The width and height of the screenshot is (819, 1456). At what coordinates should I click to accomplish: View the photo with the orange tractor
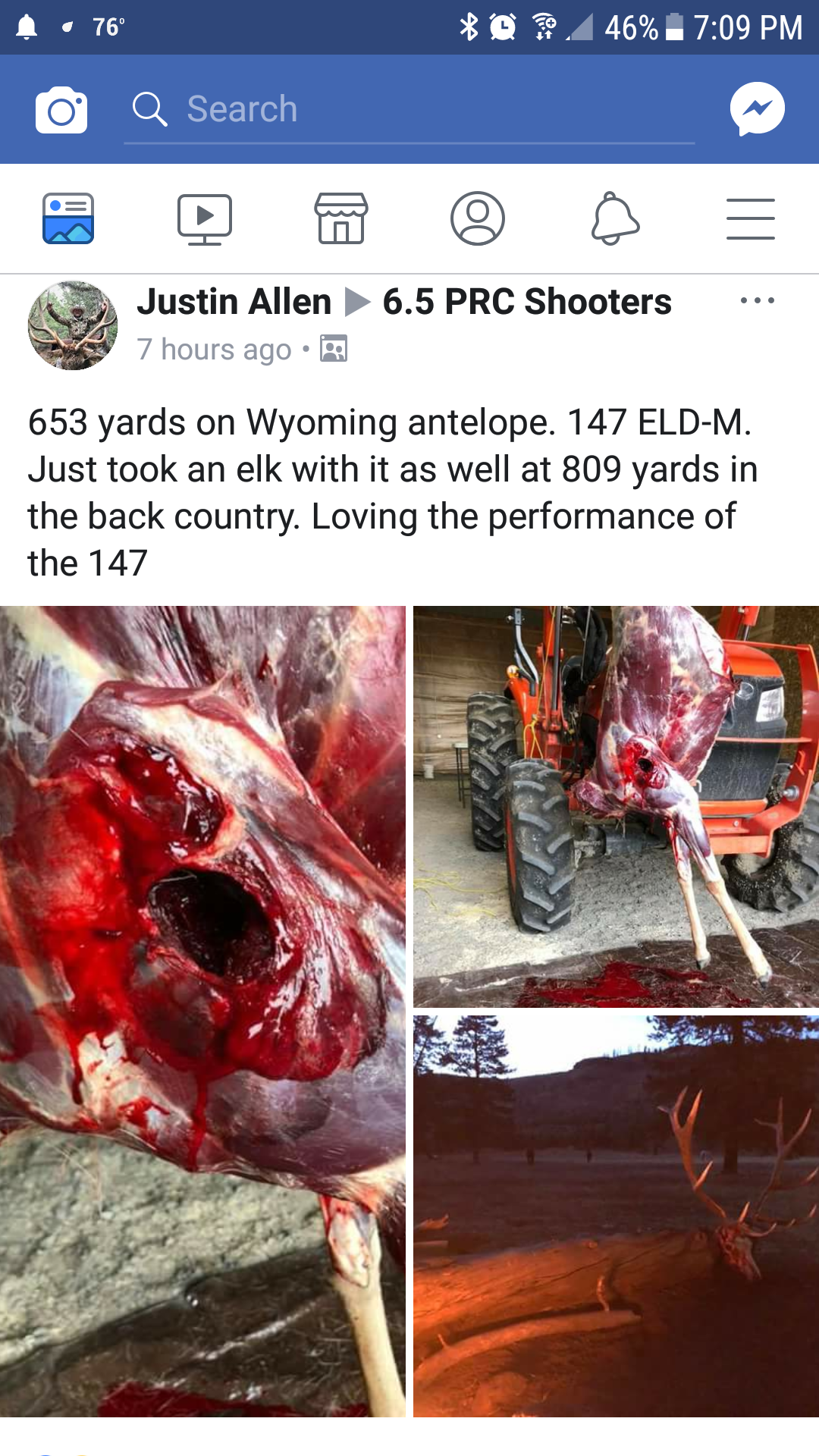616,806
